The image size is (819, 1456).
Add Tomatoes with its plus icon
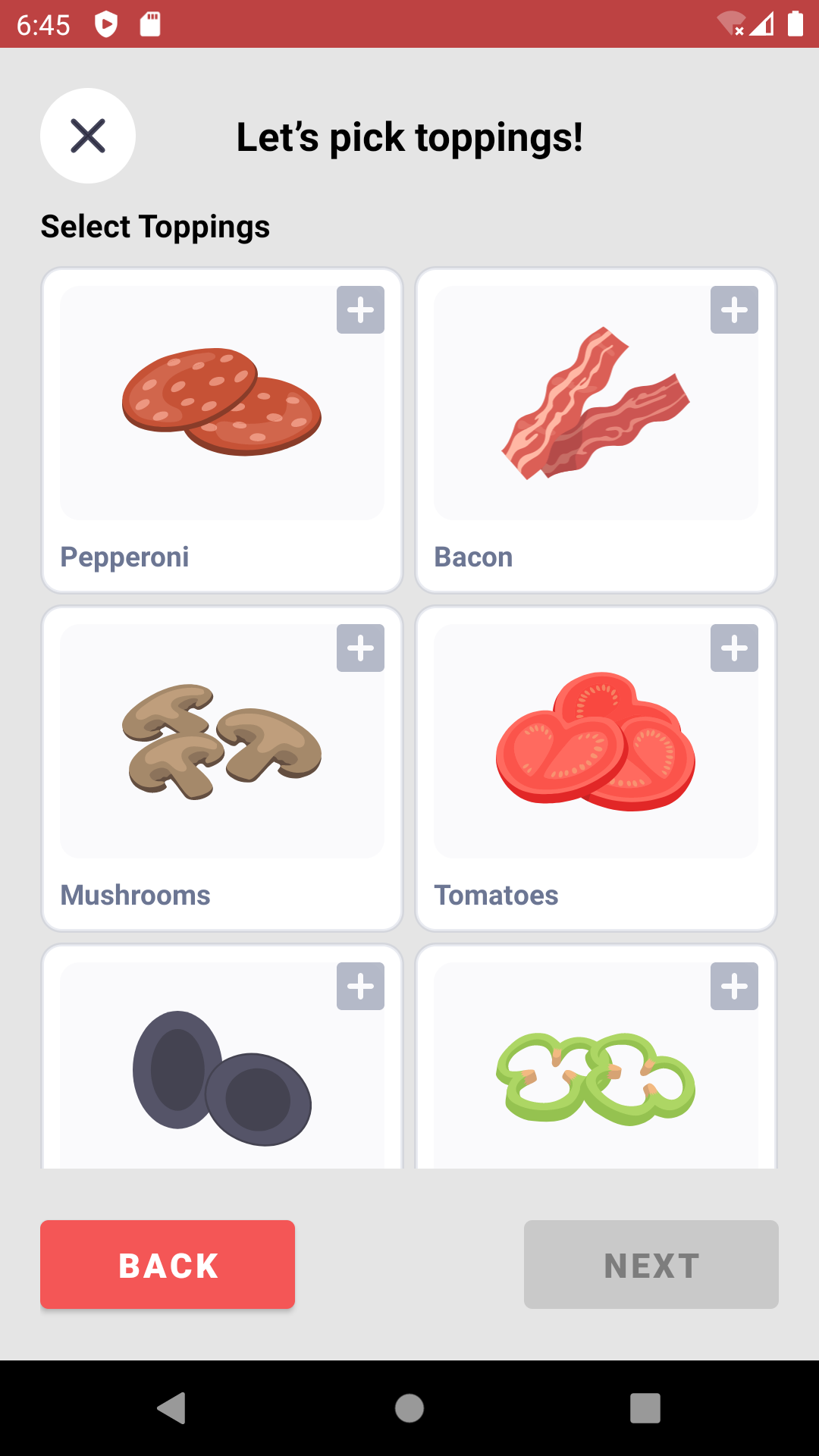click(x=734, y=648)
